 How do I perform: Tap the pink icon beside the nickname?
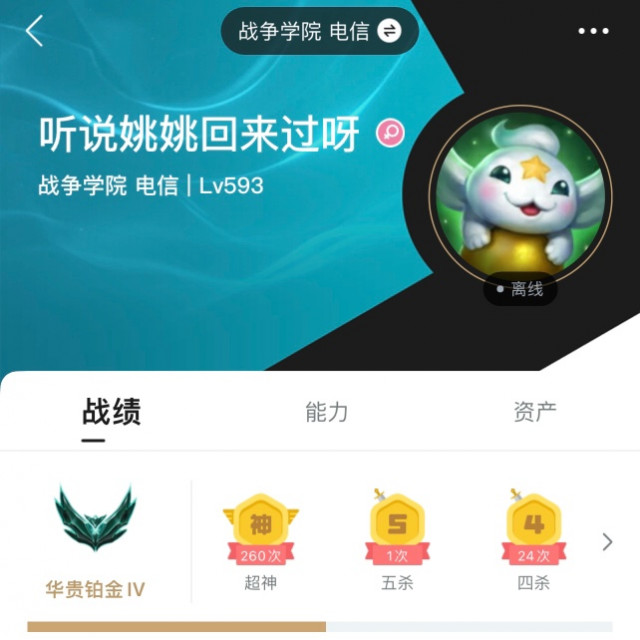[x=390, y=133]
